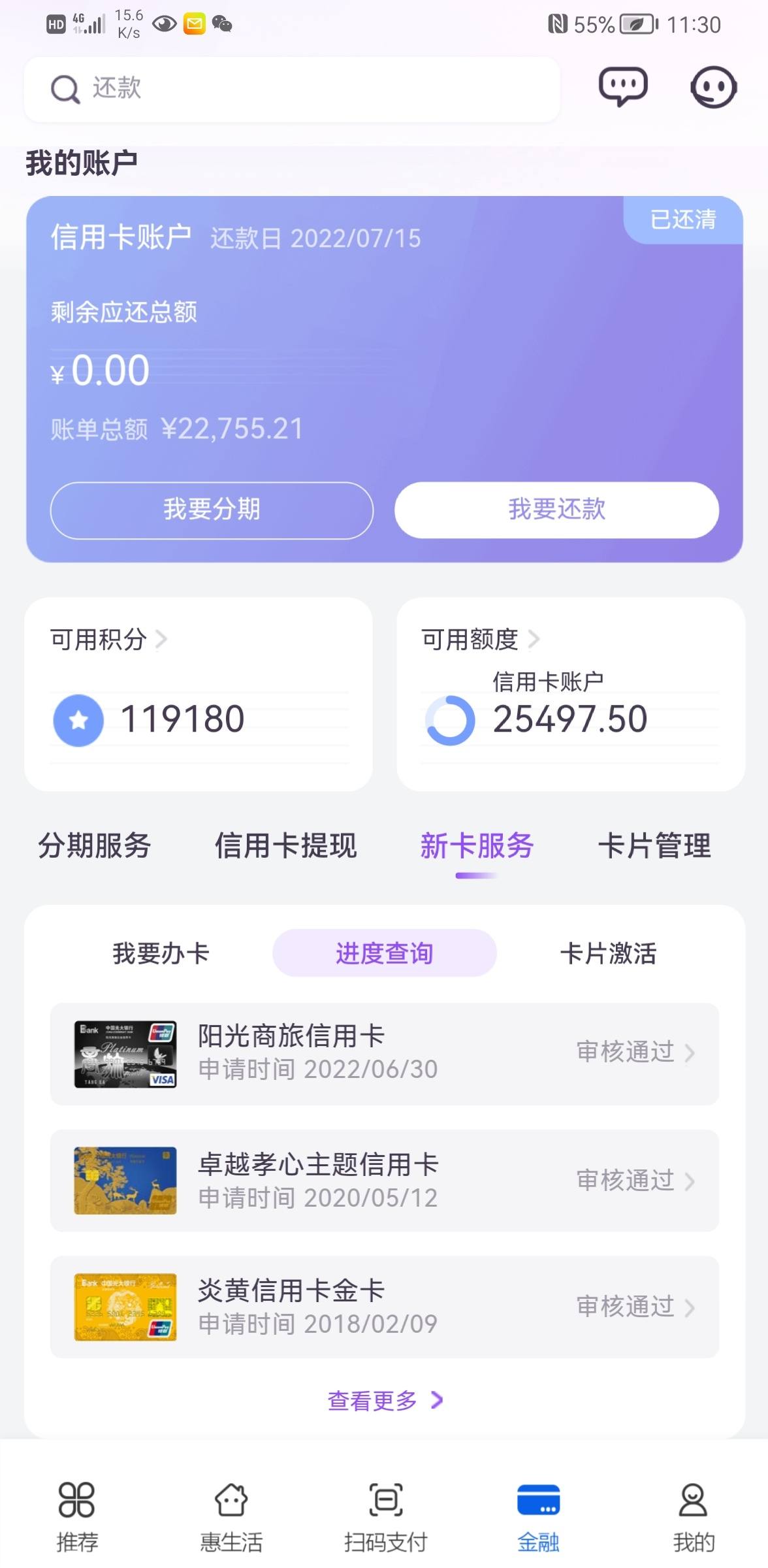Tap the 查看更多 link

[x=385, y=1400]
